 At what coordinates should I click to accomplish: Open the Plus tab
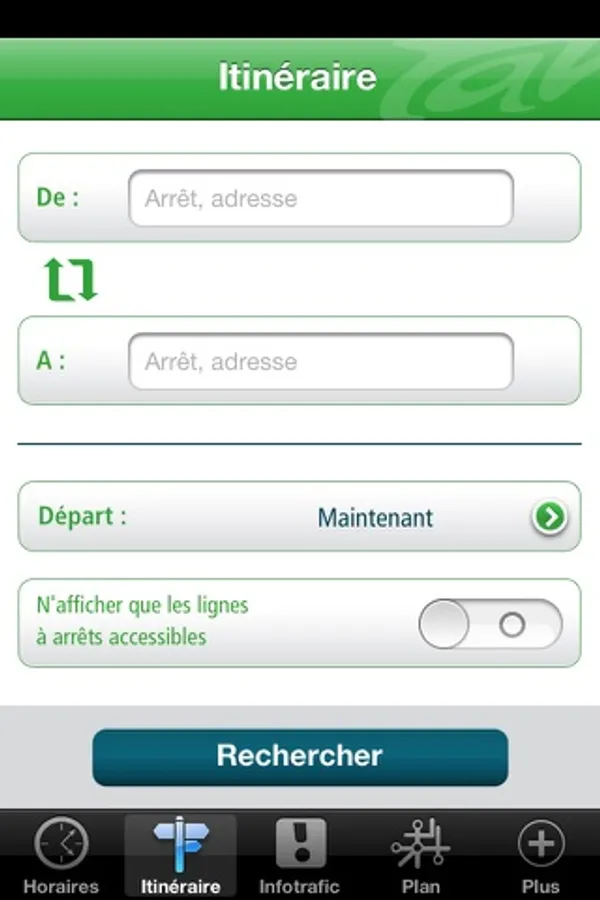[x=540, y=855]
